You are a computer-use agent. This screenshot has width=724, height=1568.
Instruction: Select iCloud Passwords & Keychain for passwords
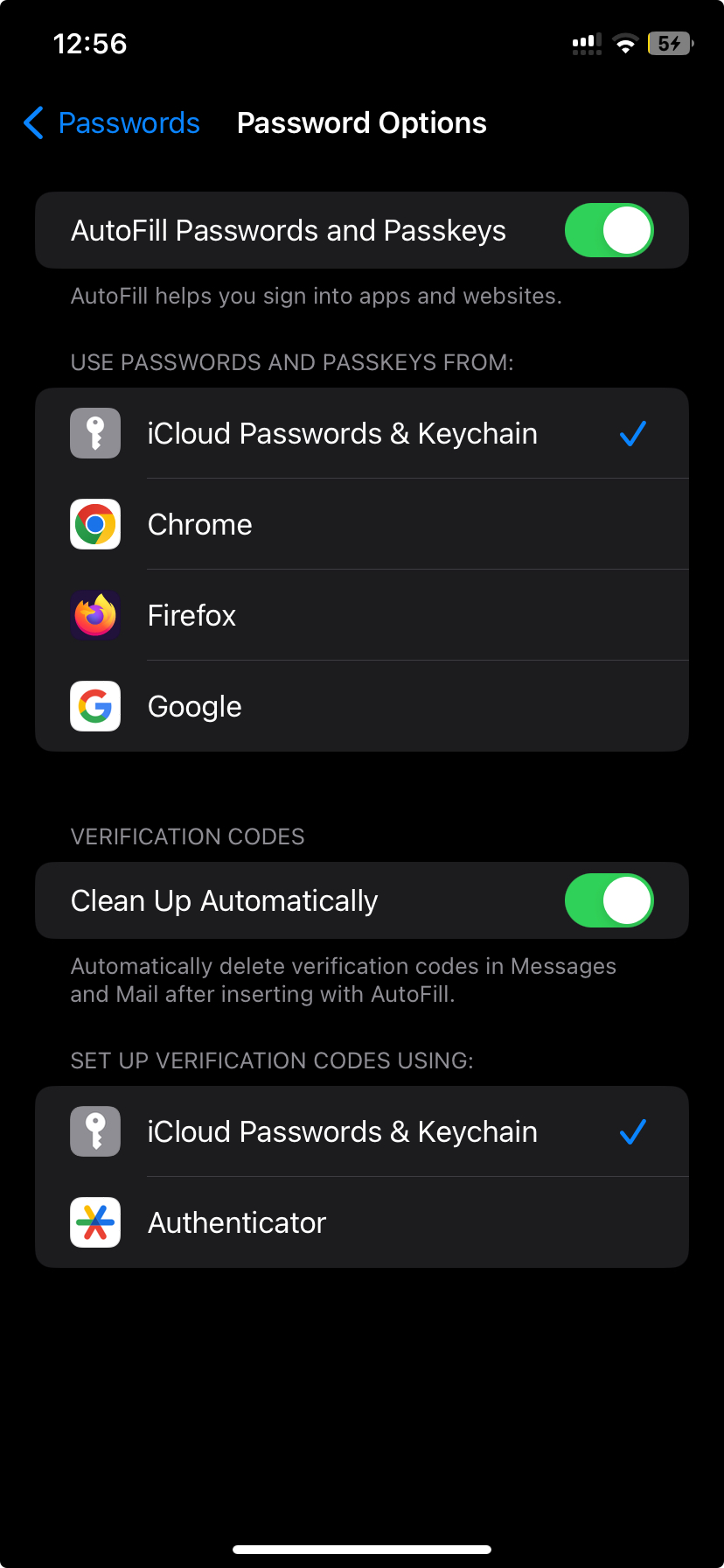click(x=360, y=434)
